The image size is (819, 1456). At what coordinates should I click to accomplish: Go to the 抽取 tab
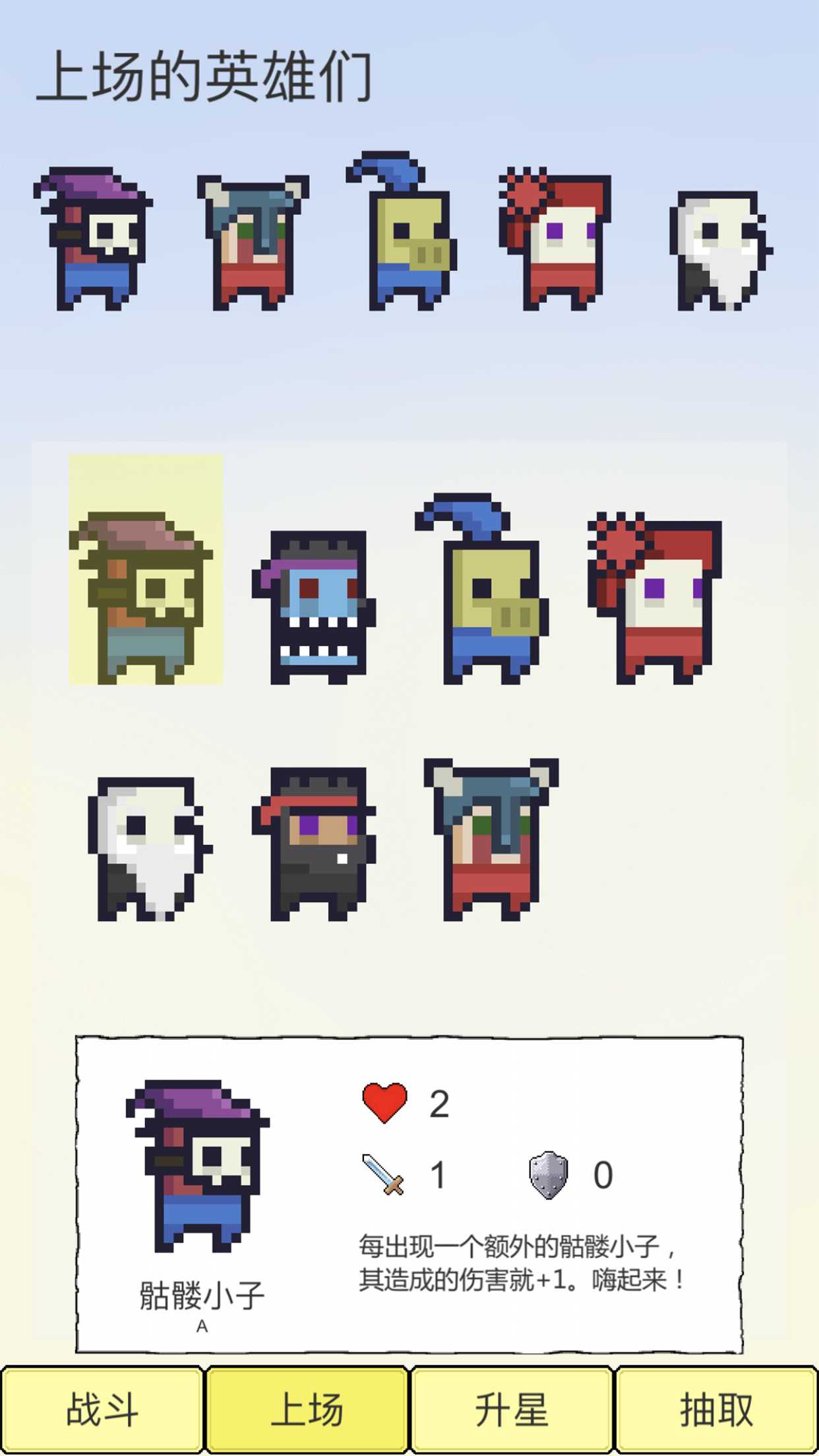point(716,1410)
